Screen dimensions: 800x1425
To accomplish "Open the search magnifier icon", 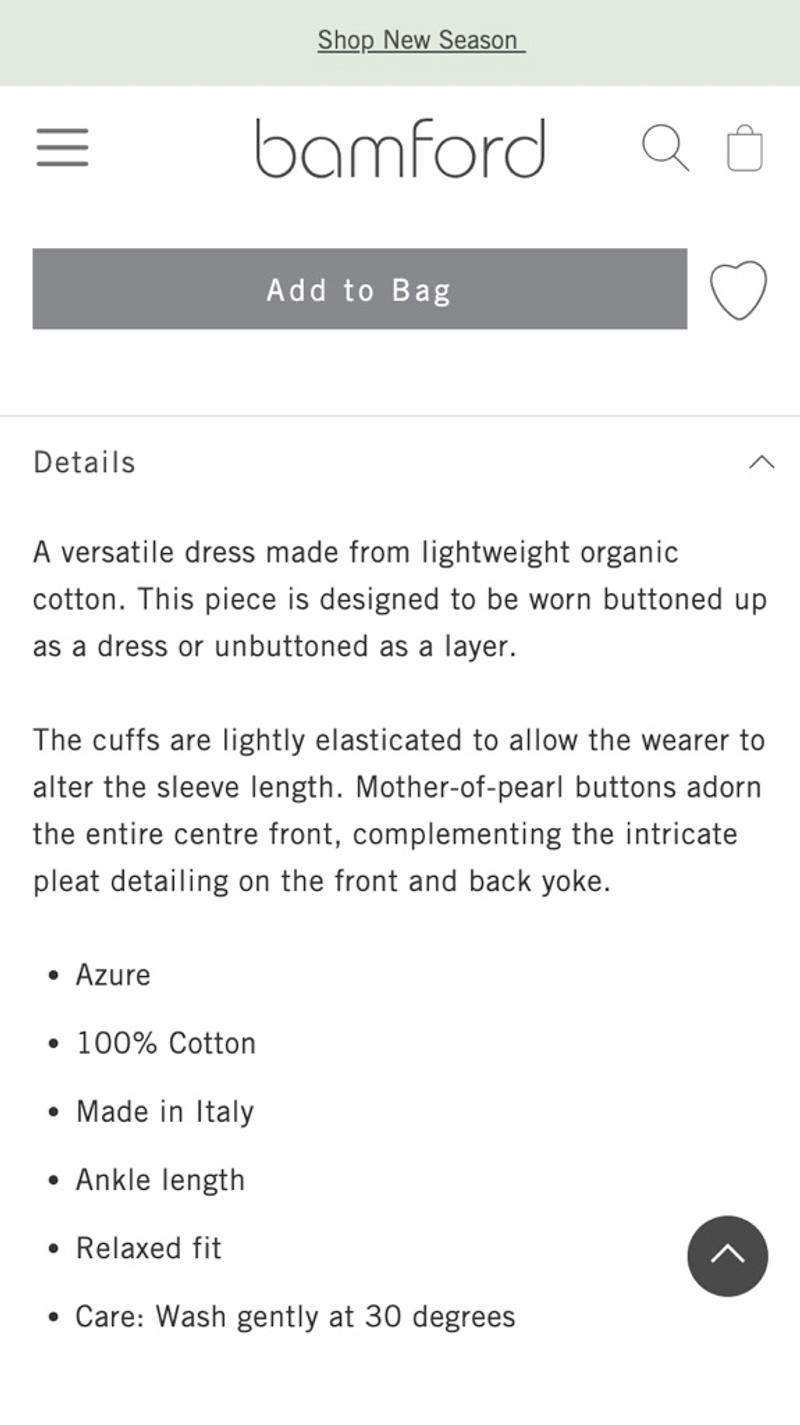I will pos(665,148).
